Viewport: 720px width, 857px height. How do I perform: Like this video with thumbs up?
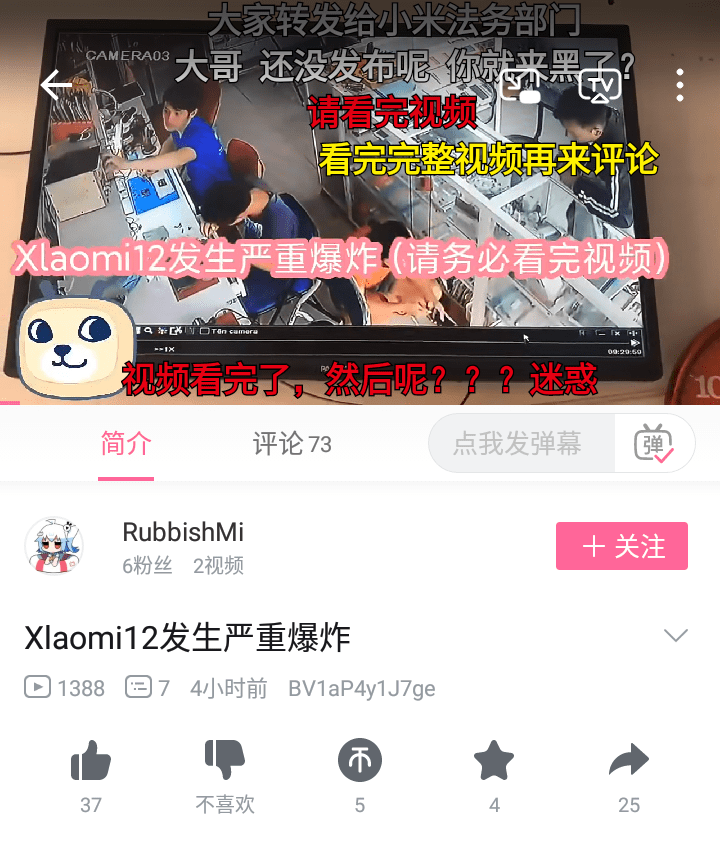coord(91,764)
